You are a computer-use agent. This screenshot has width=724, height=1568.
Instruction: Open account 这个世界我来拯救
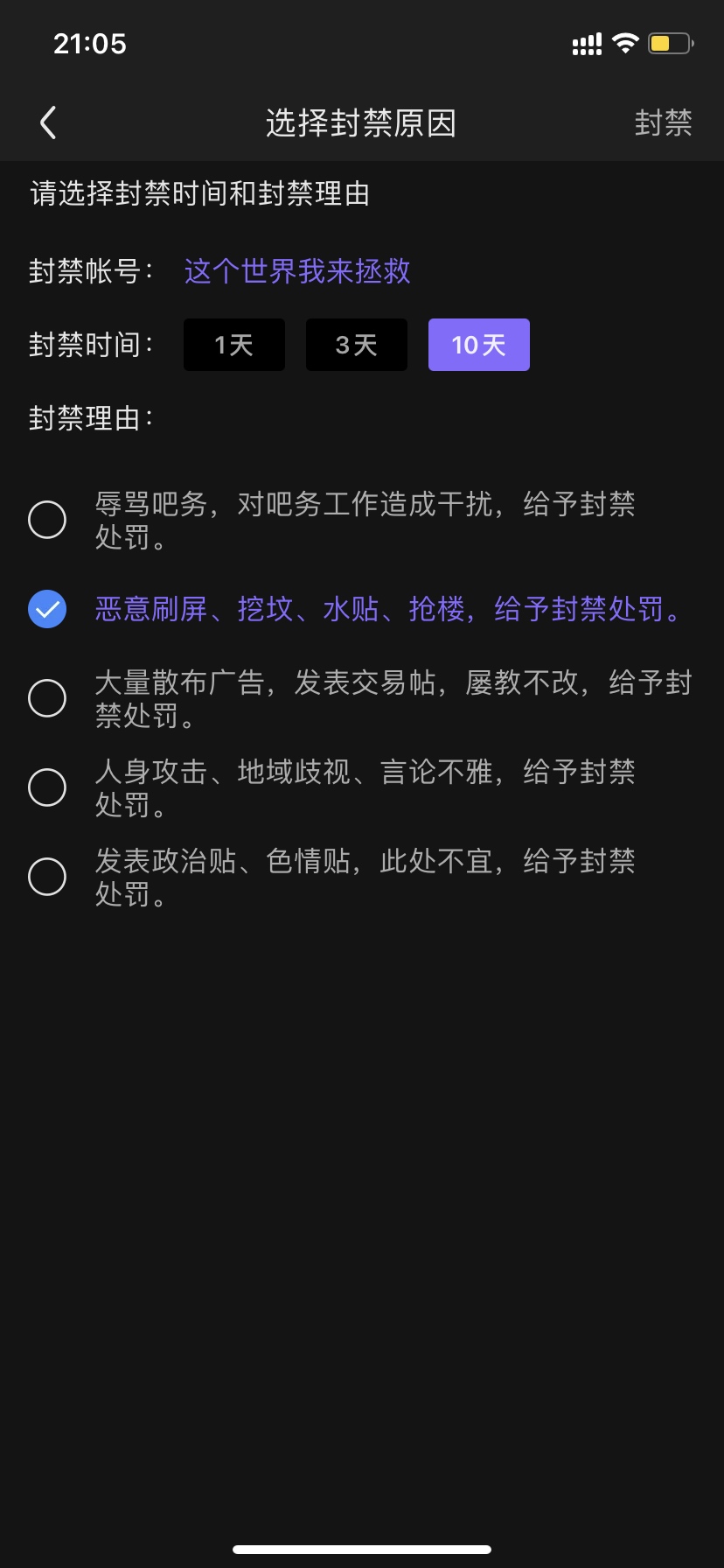(297, 271)
